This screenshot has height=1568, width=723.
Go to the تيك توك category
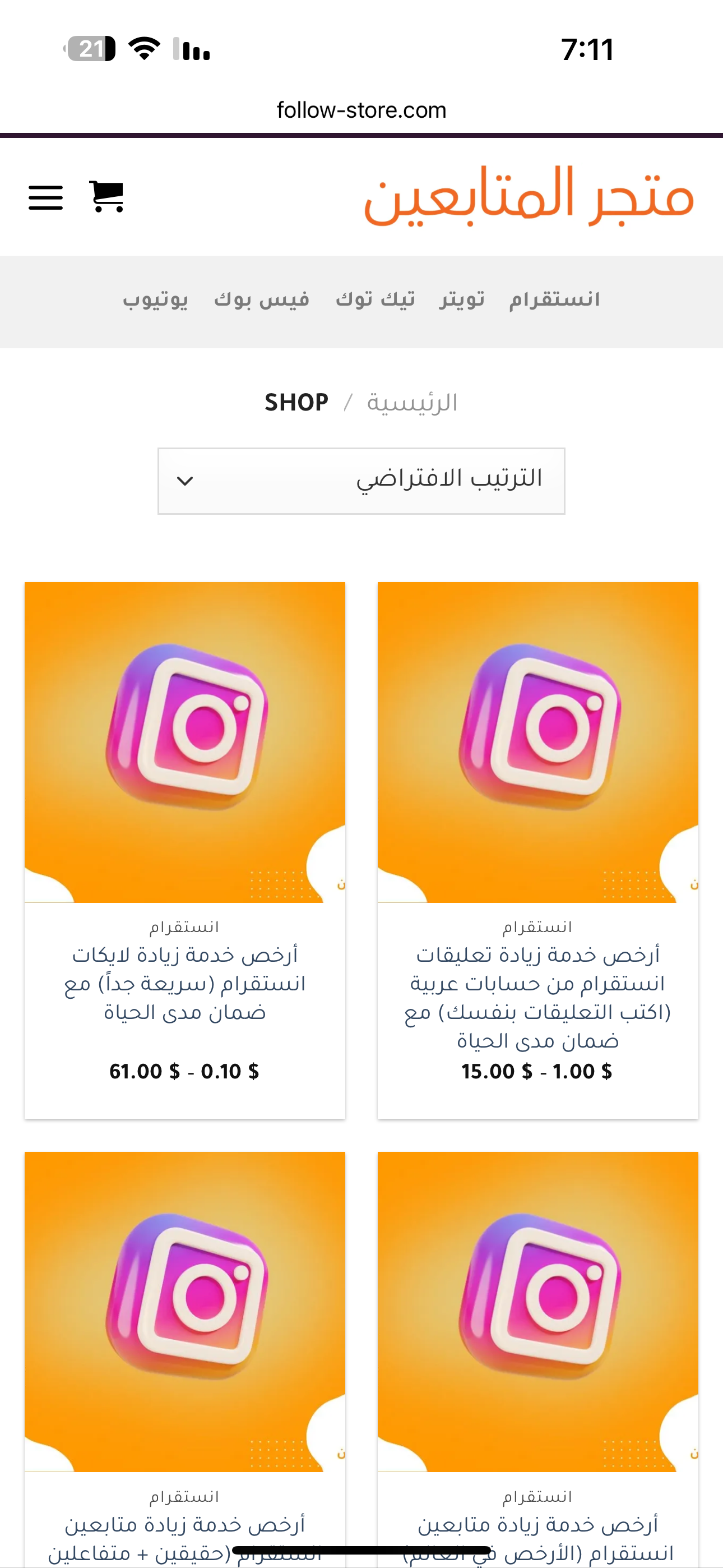375,299
